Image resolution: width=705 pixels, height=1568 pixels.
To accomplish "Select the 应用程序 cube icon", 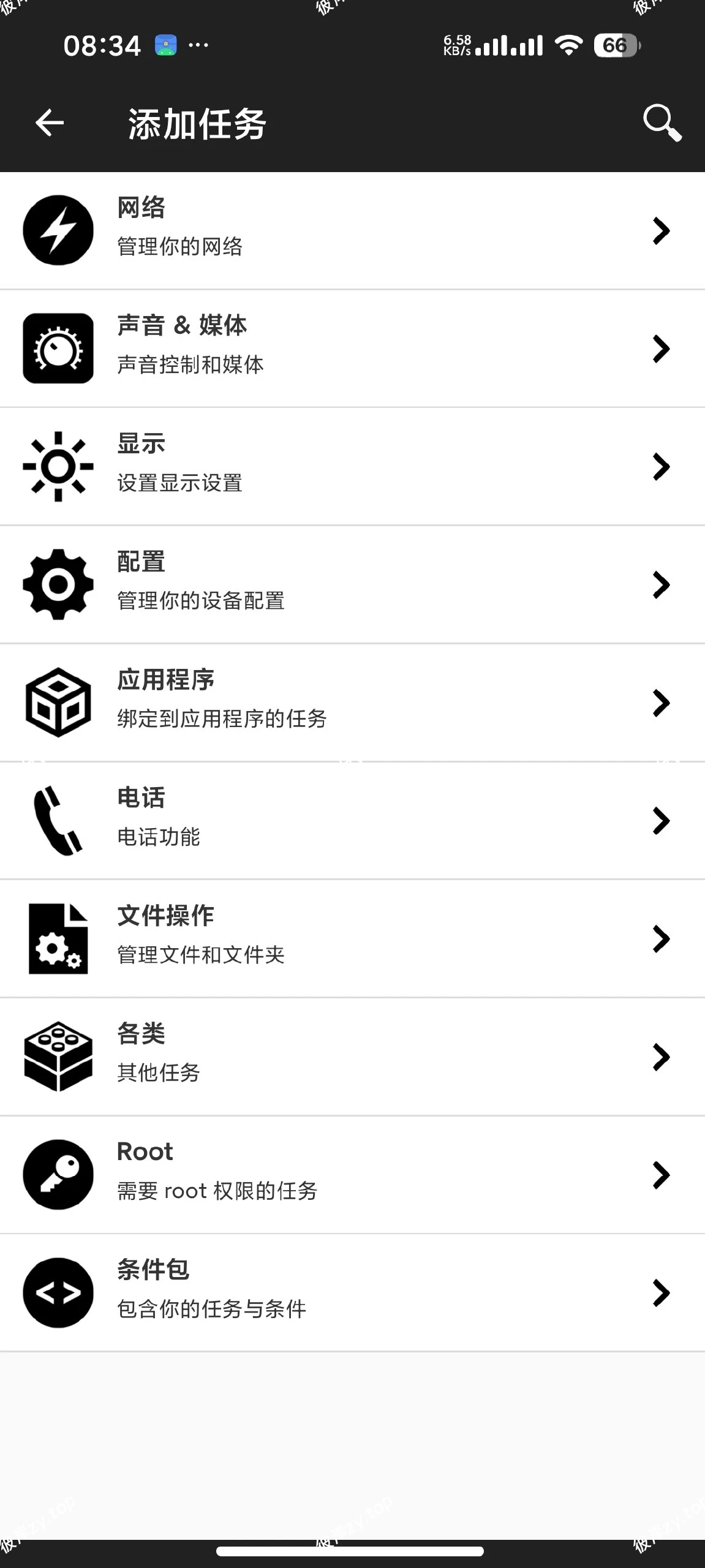I will 58,703.
